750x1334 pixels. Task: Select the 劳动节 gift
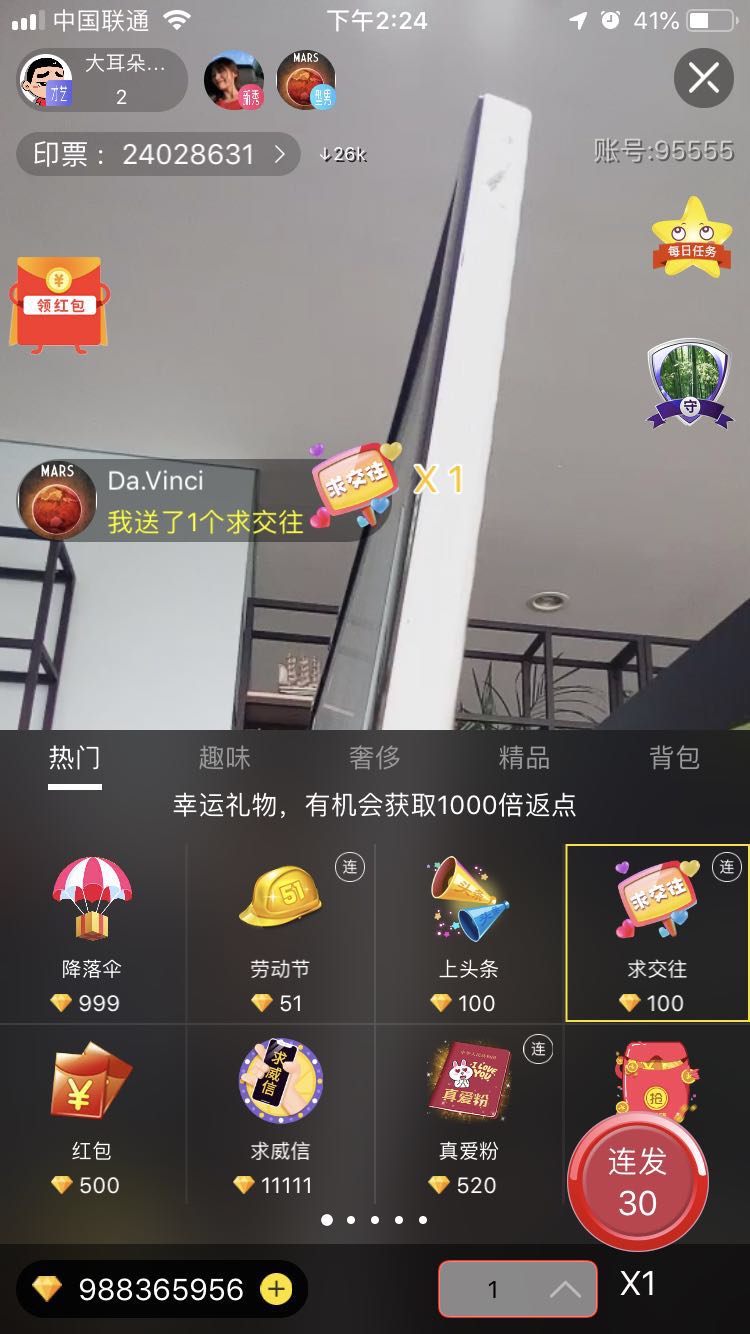pos(280,932)
